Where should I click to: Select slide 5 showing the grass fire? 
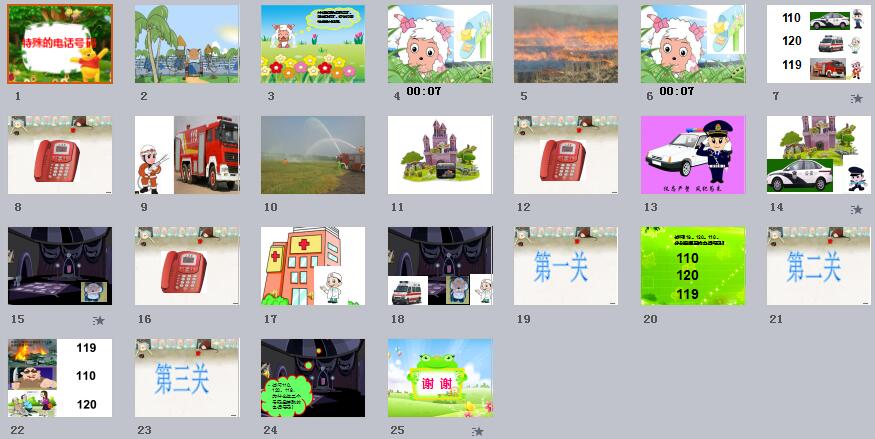click(566, 44)
